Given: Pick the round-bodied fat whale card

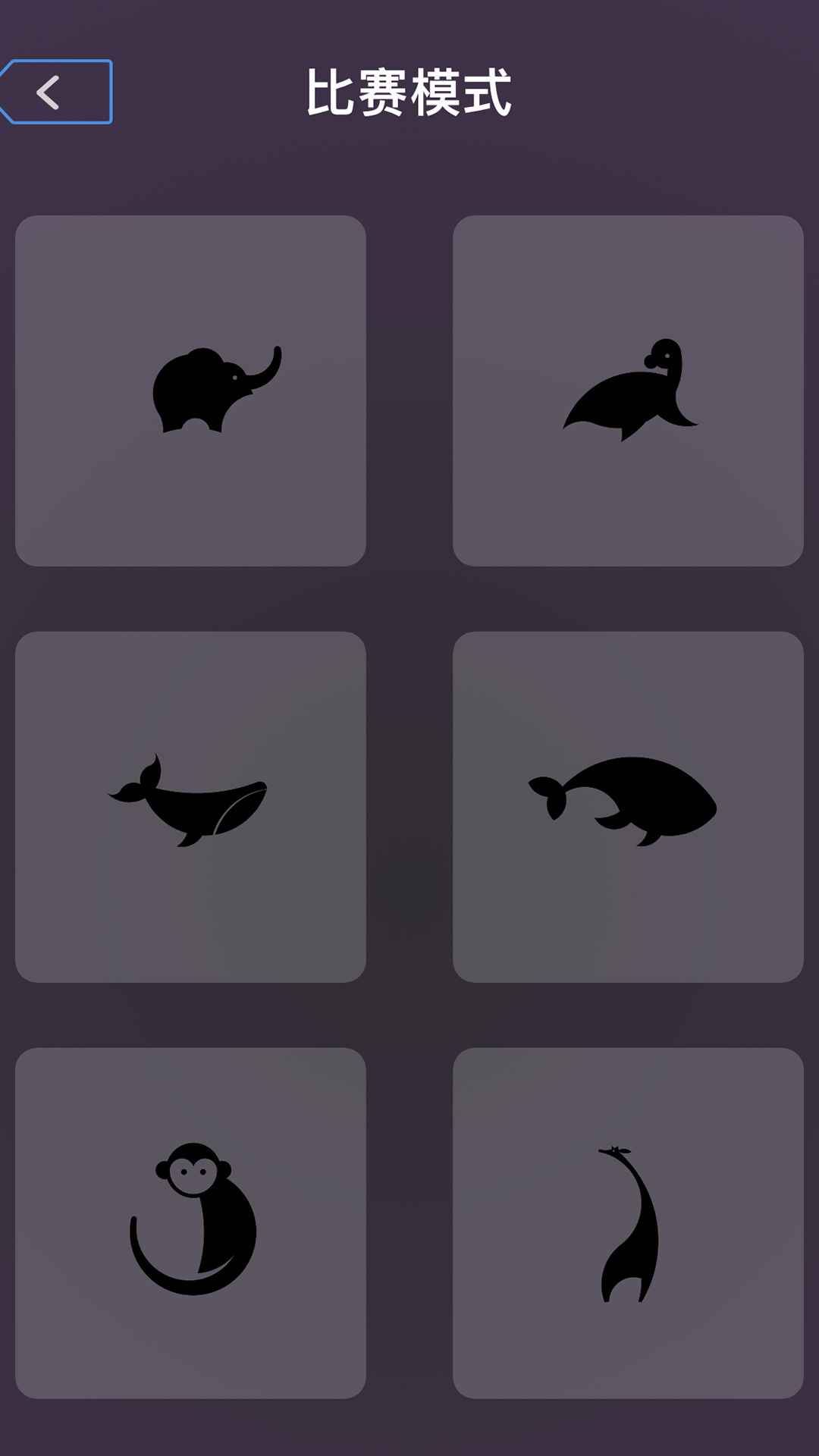Looking at the screenshot, I should tap(628, 807).
